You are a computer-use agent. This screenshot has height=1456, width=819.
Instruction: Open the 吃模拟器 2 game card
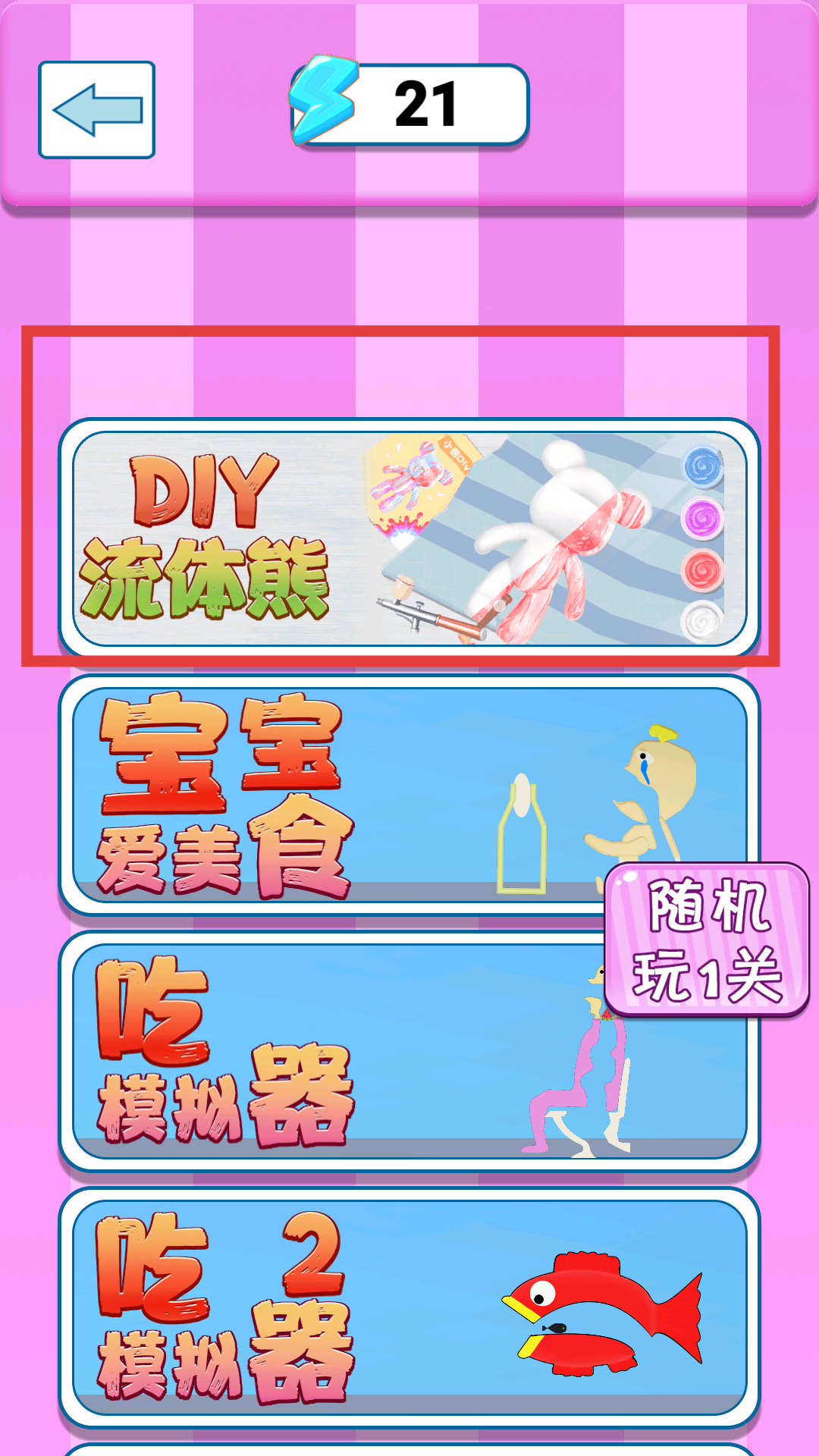click(x=409, y=1307)
